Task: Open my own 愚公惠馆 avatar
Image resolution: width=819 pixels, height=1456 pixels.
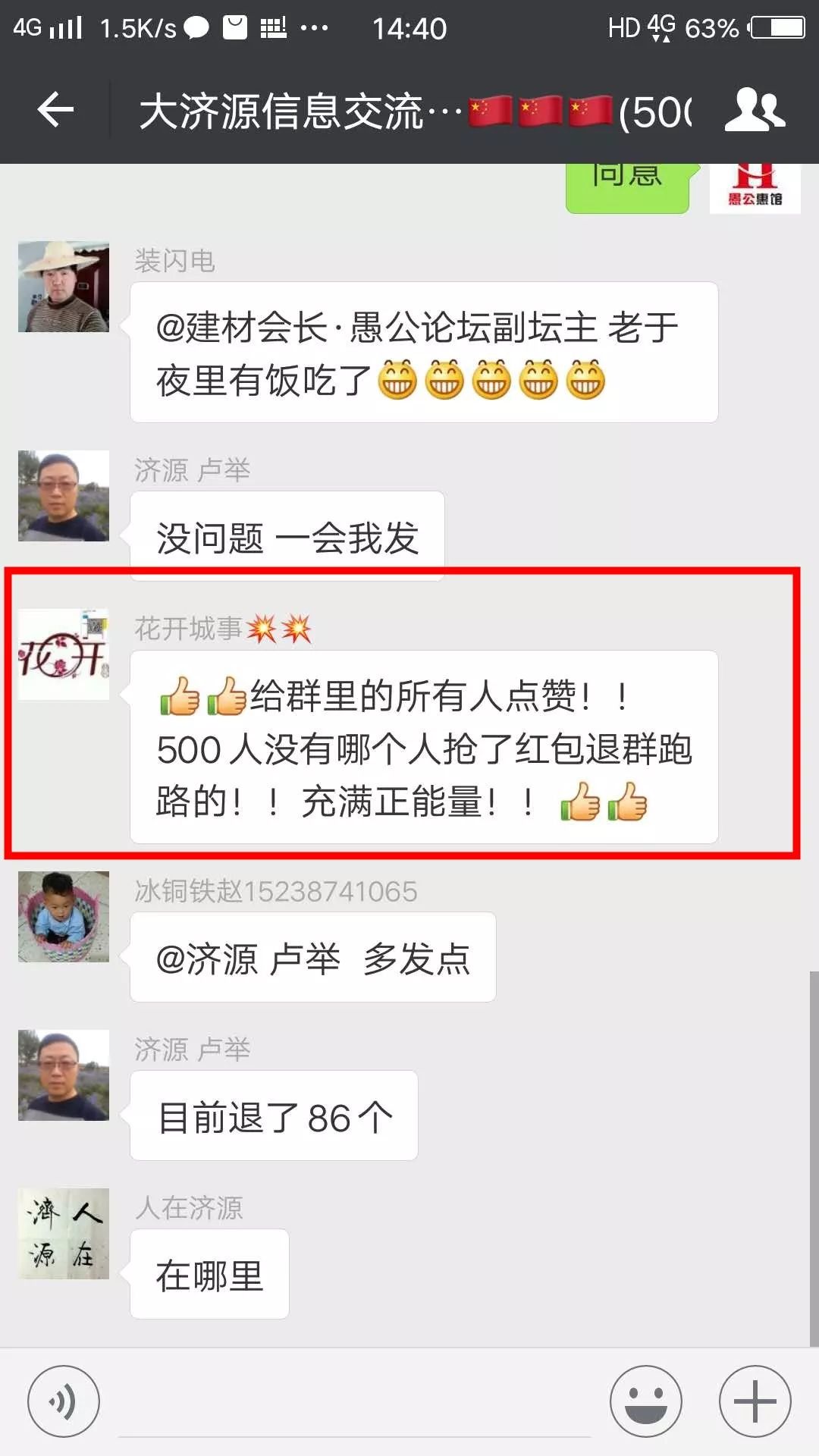Action: [x=755, y=188]
